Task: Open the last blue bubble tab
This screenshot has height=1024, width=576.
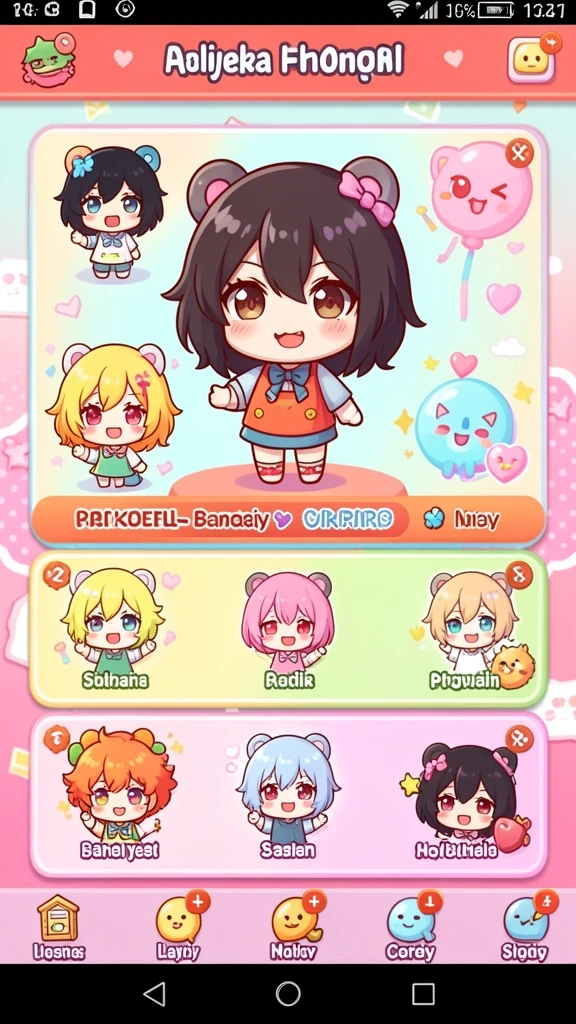Action: (526, 927)
